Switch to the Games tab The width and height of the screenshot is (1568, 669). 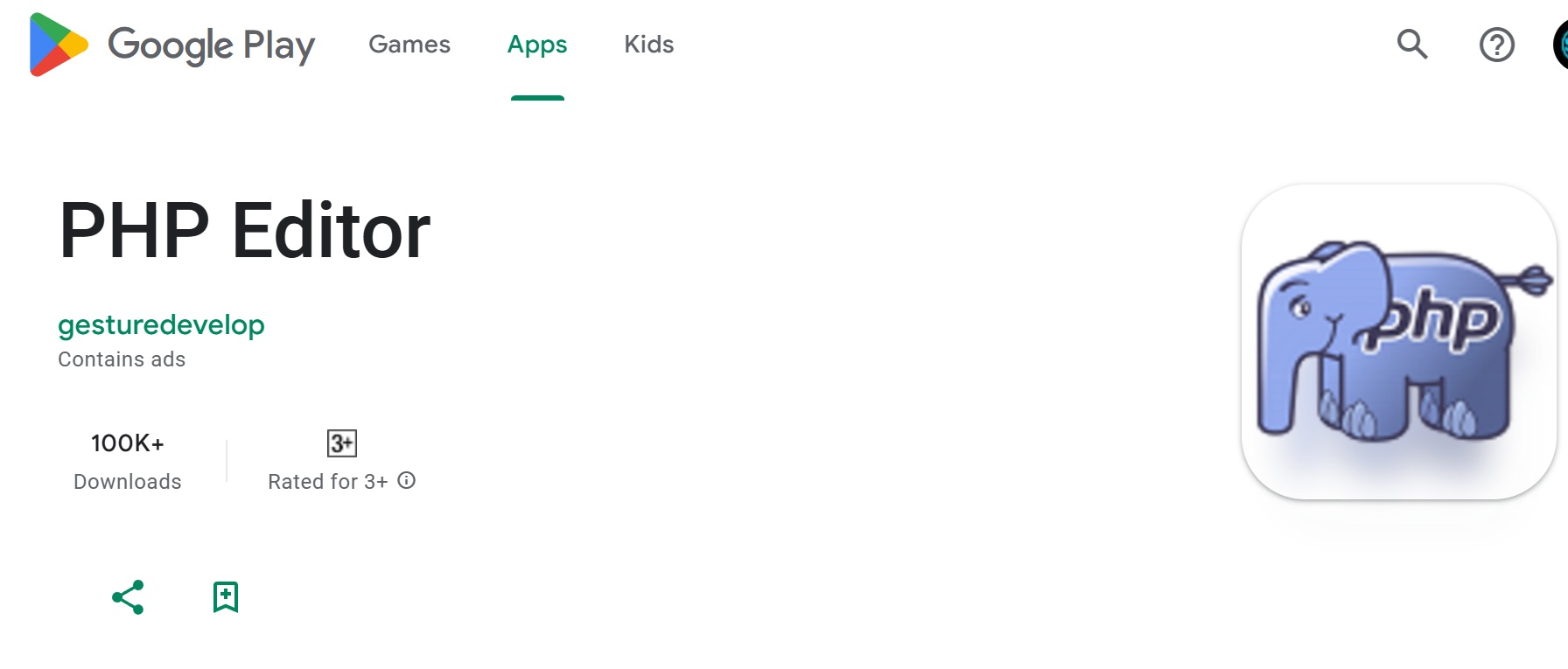point(409,45)
